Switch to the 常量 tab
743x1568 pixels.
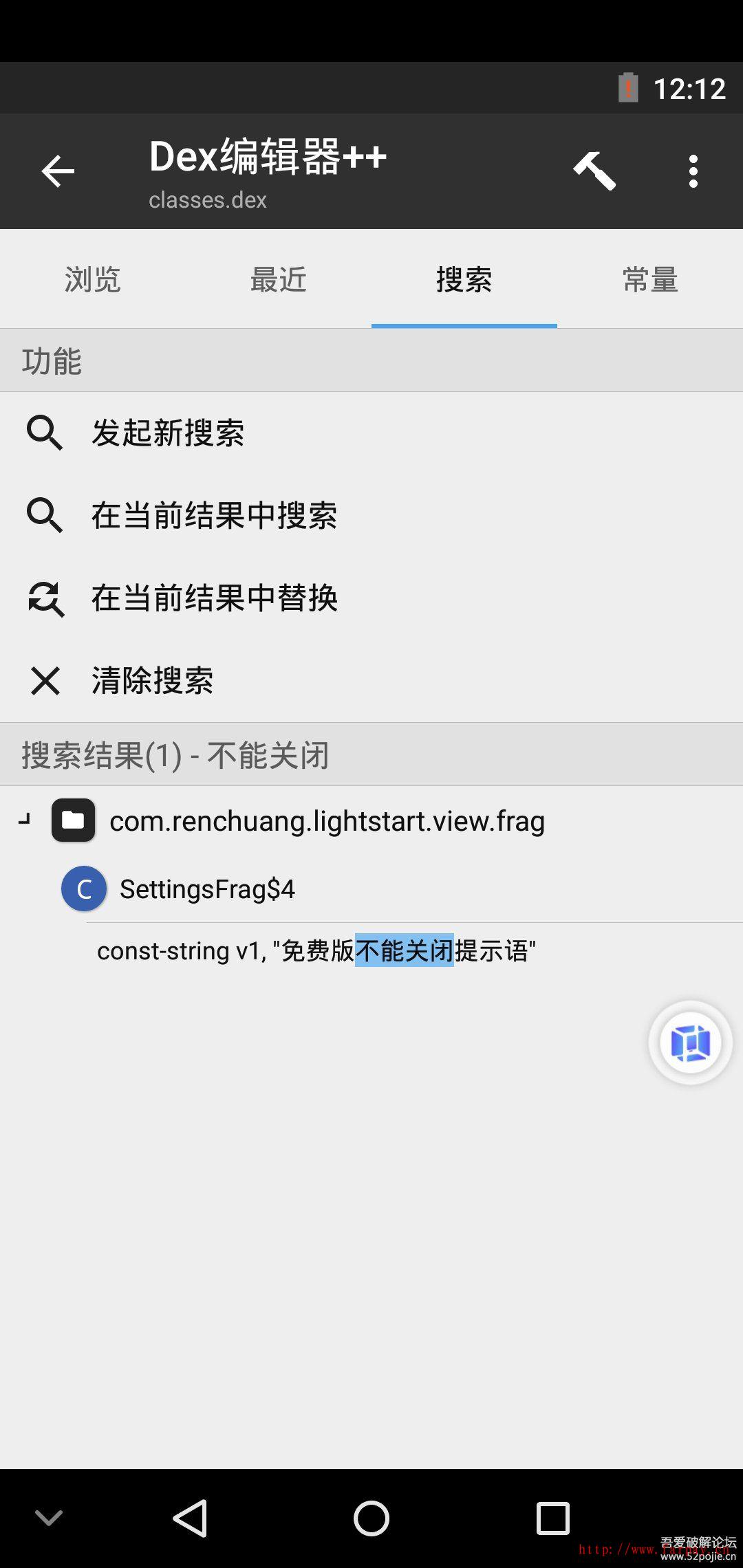(650, 280)
